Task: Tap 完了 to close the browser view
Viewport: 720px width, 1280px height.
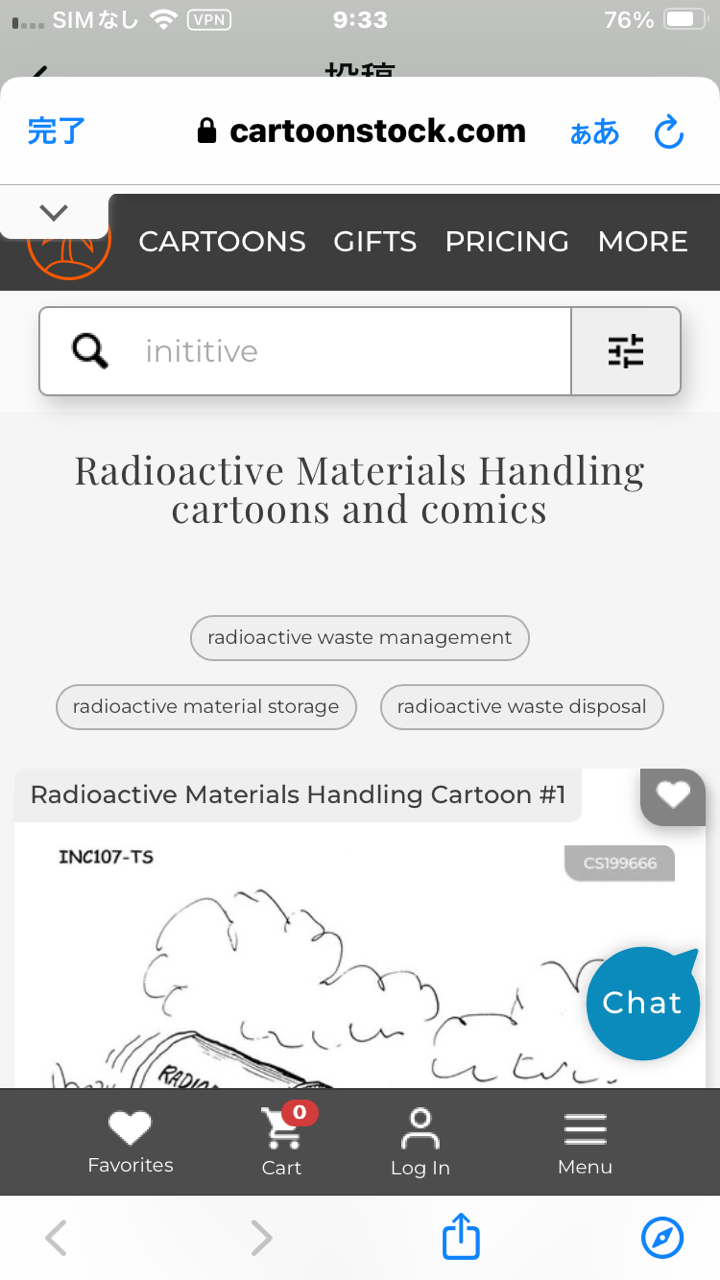Action: tap(56, 131)
